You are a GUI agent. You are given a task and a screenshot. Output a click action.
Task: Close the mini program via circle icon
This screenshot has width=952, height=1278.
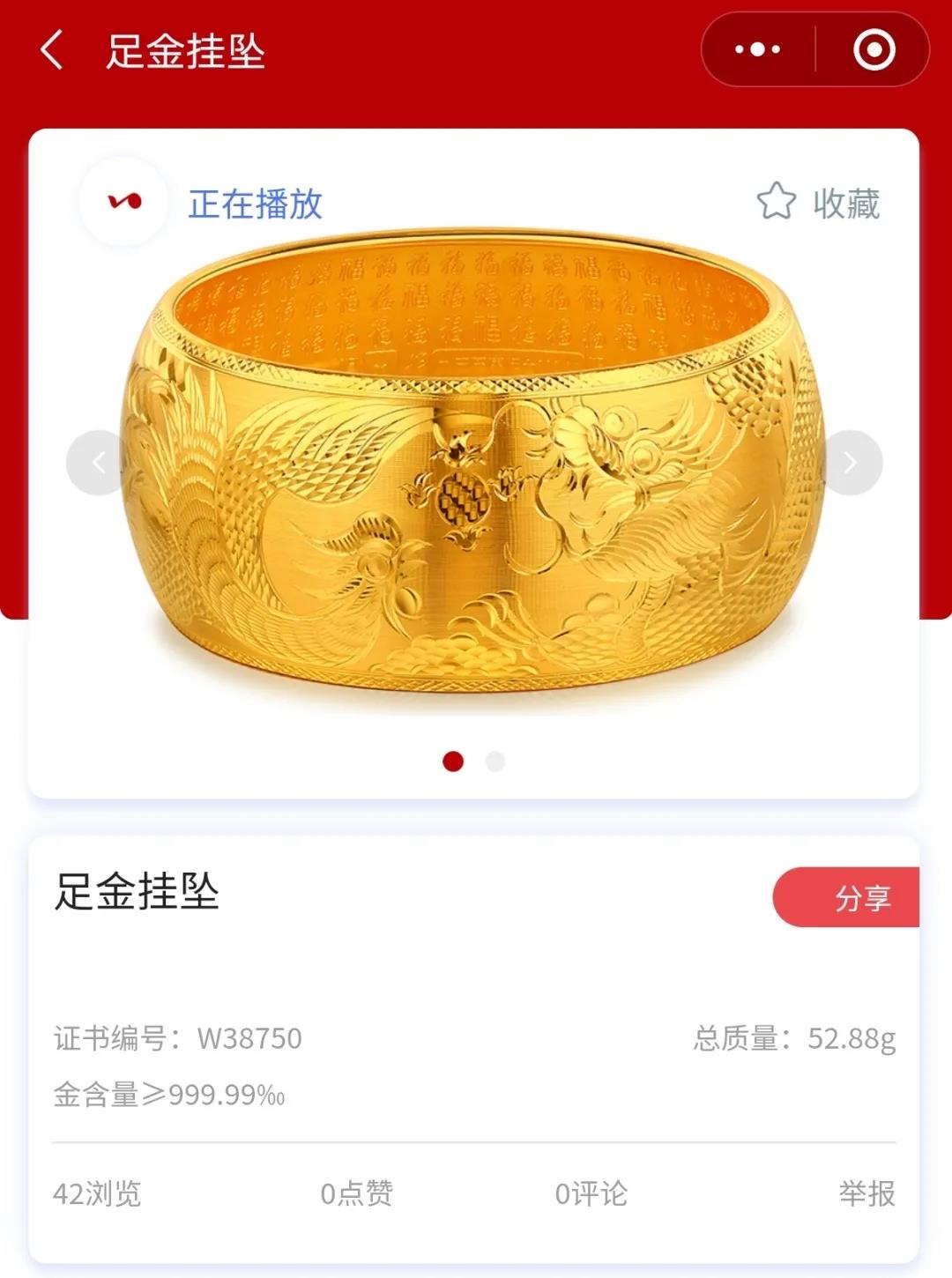pyautogui.click(x=874, y=49)
